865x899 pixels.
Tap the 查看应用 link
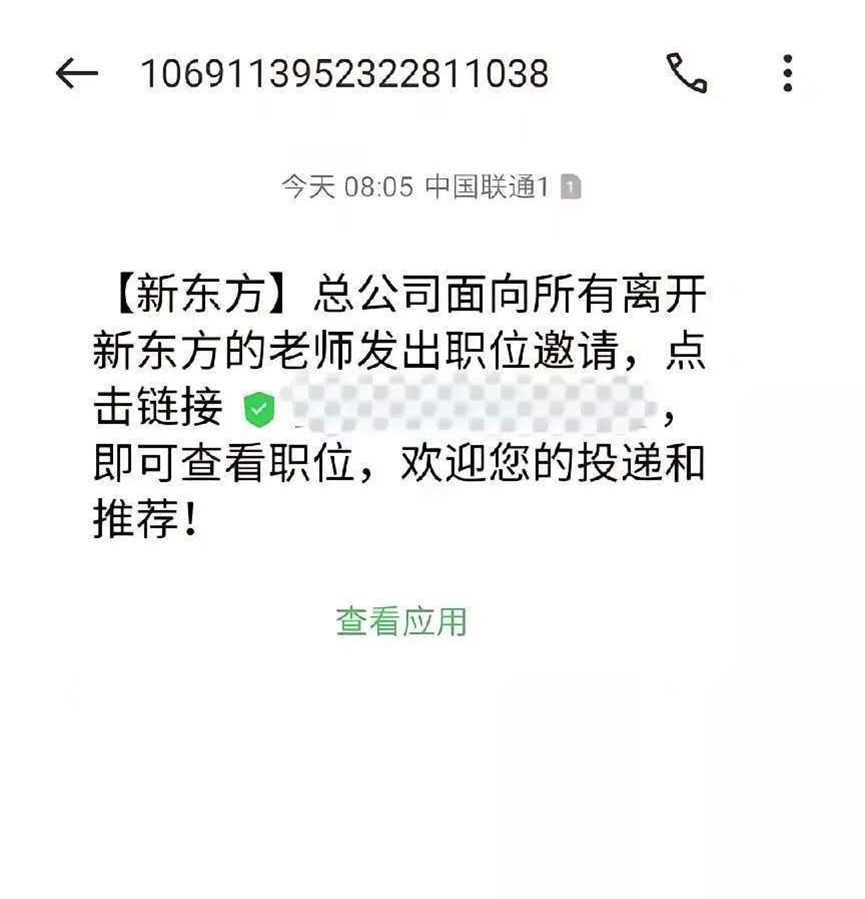coord(401,621)
